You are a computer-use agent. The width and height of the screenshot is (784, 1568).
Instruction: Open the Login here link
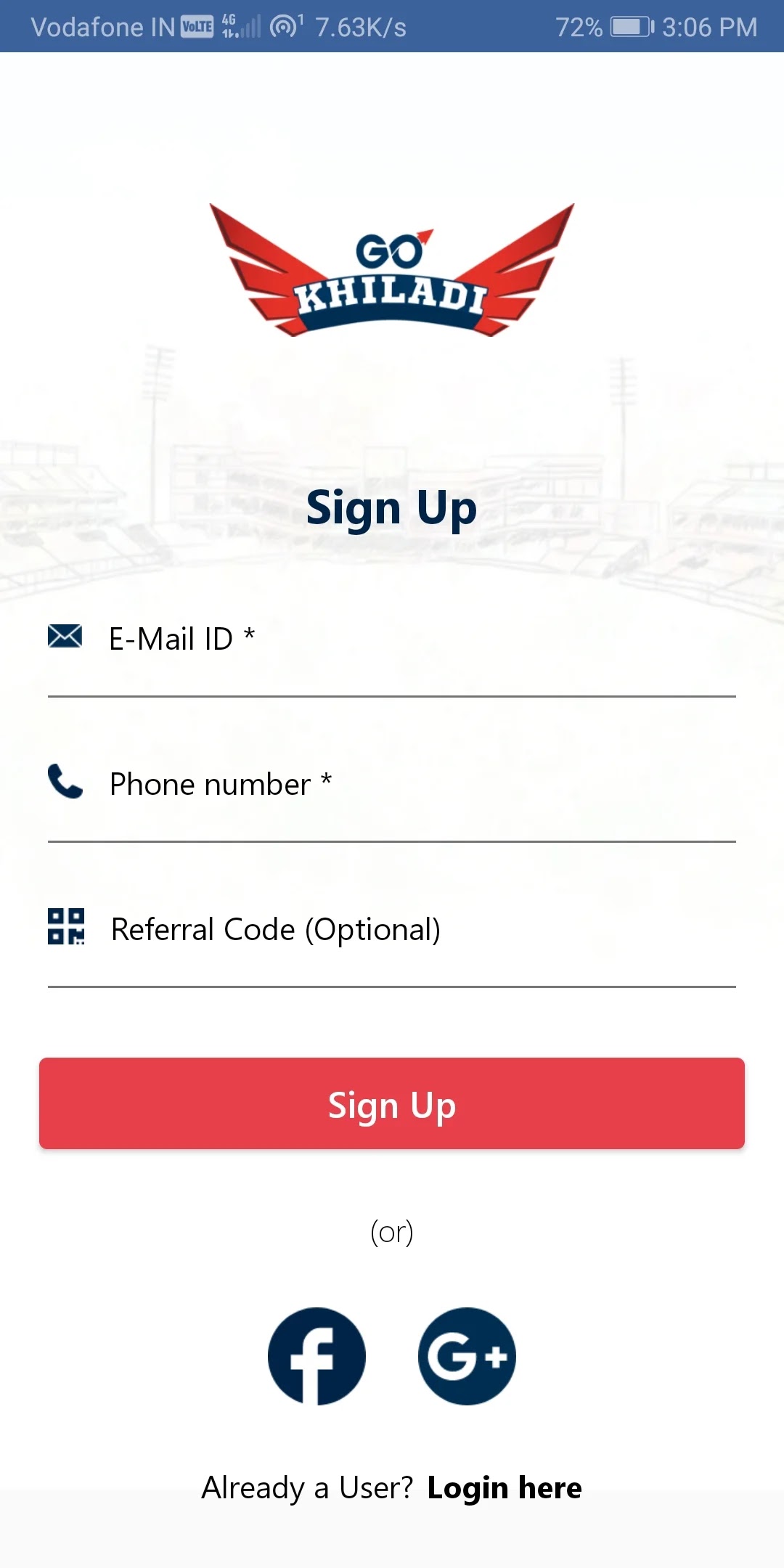point(505,1488)
